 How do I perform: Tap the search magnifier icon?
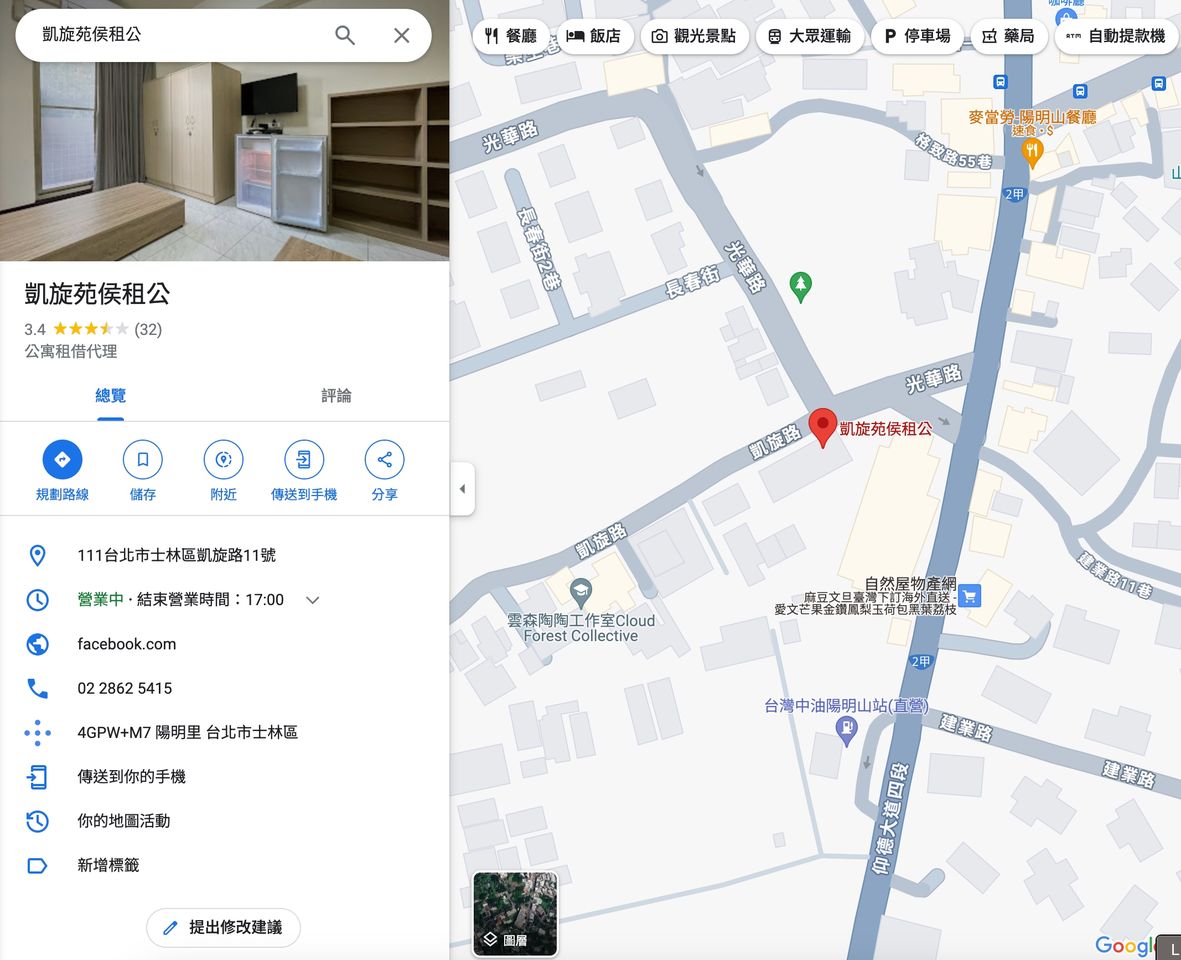[x=345, y=36]
